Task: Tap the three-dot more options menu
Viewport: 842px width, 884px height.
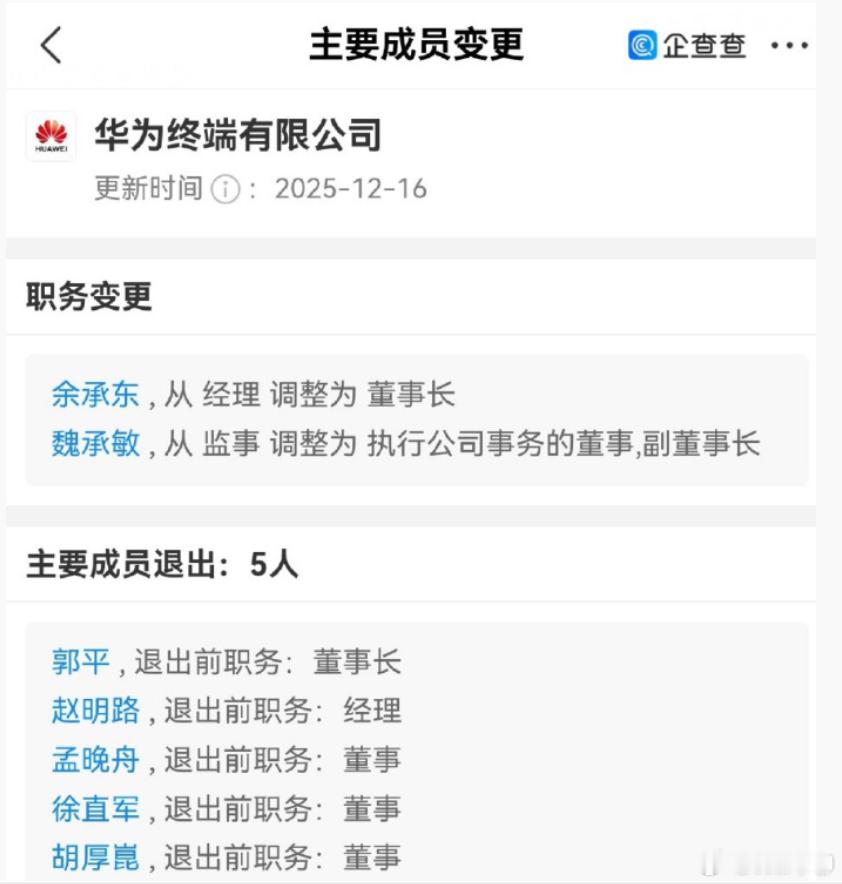Action: point(791,45)
